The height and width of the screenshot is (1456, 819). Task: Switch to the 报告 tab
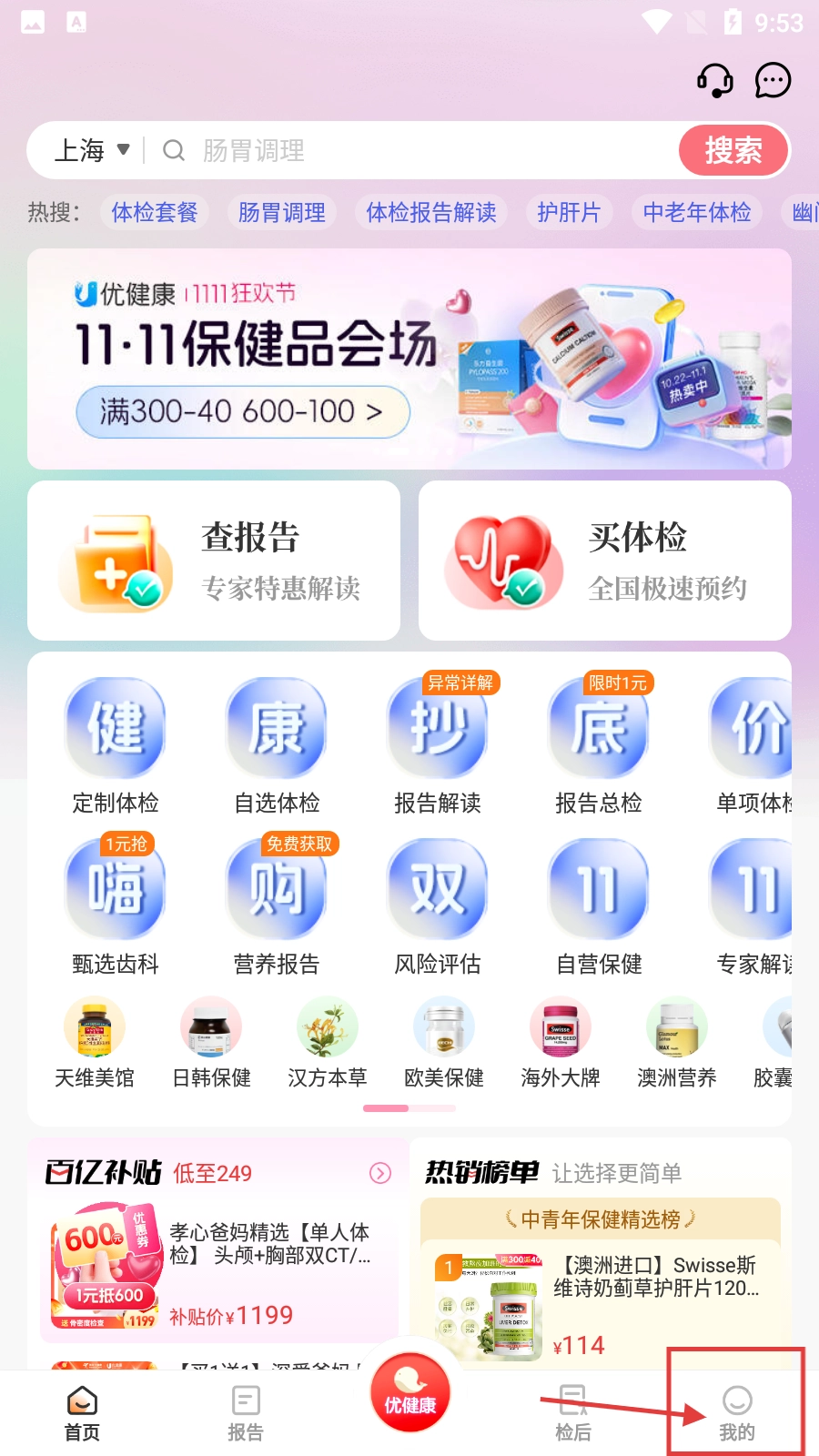[246, 1412]
